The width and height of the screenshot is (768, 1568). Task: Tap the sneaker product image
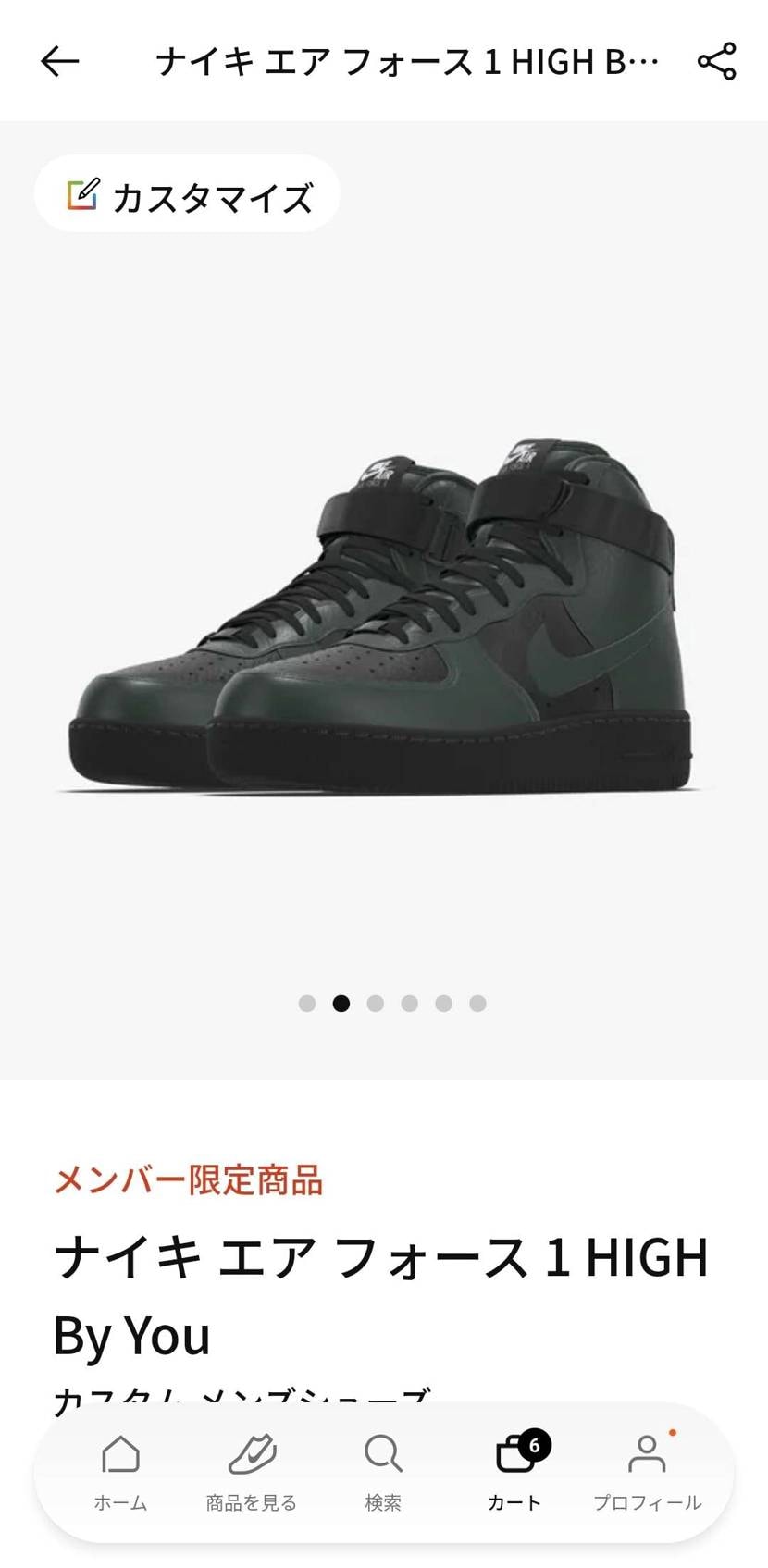384,611
